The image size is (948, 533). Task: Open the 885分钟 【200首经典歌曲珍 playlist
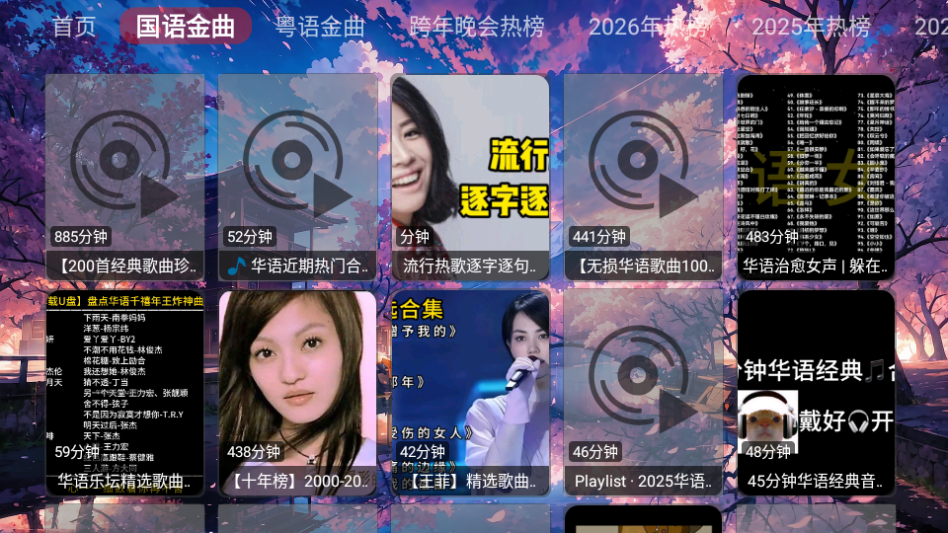click(x=125, y=176)
